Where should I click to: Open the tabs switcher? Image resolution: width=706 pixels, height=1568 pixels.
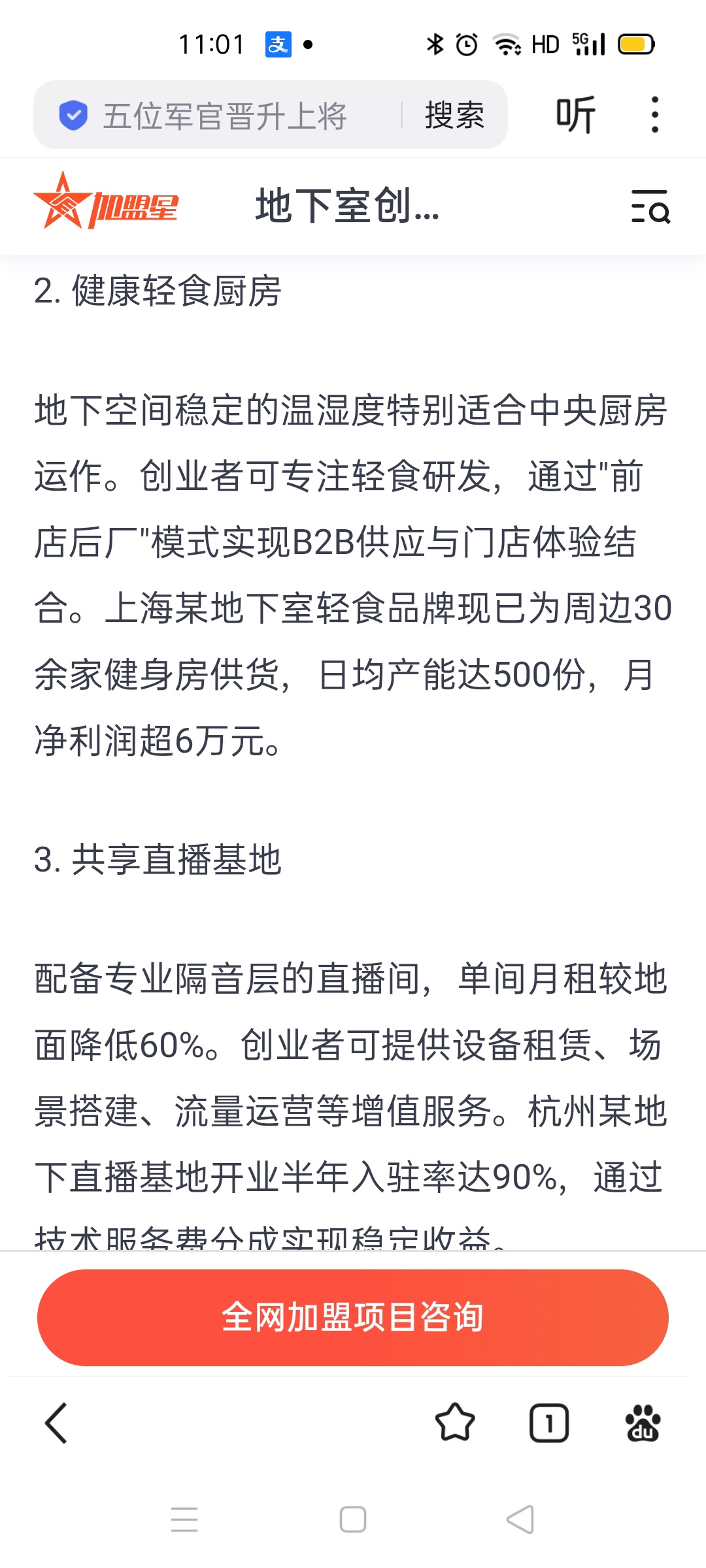(548, 1423)
